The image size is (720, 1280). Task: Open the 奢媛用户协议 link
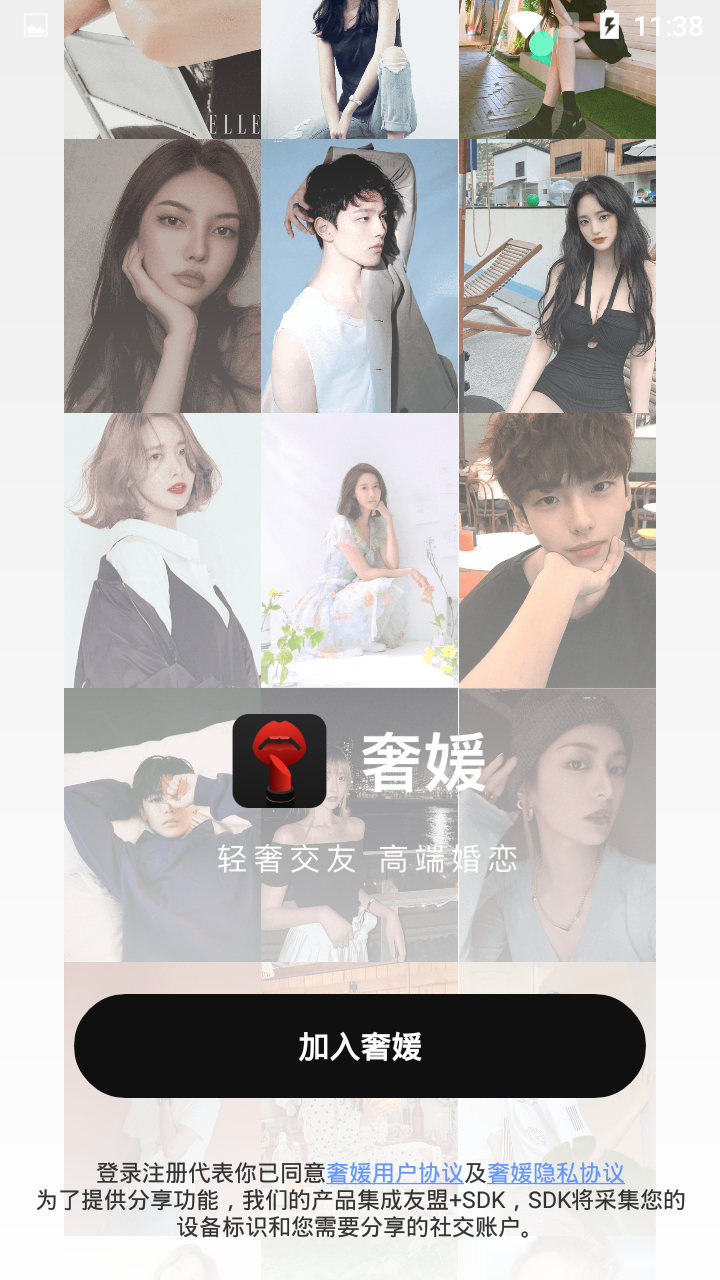point(395,1173)
